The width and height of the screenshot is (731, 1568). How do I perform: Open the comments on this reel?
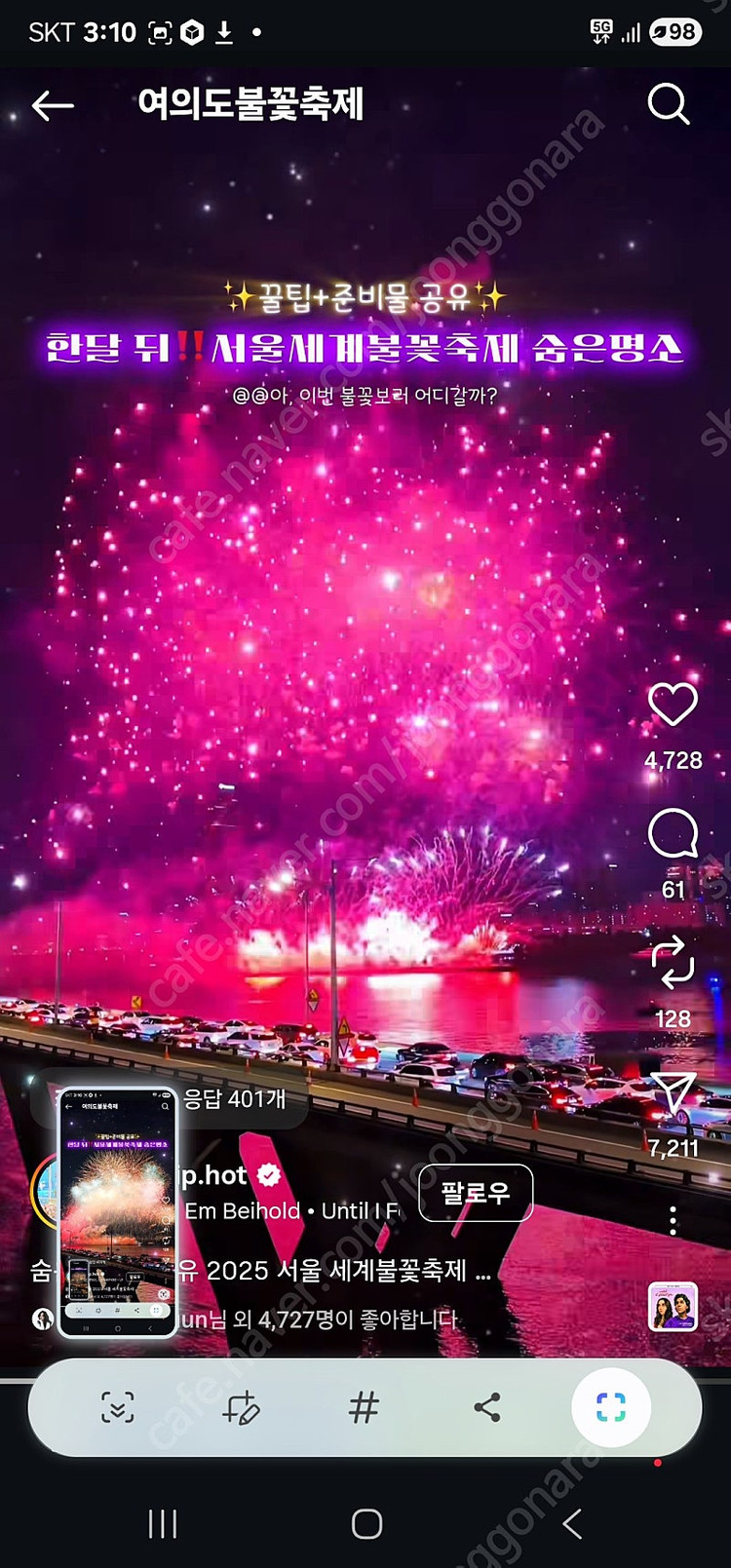pos(673,834)
